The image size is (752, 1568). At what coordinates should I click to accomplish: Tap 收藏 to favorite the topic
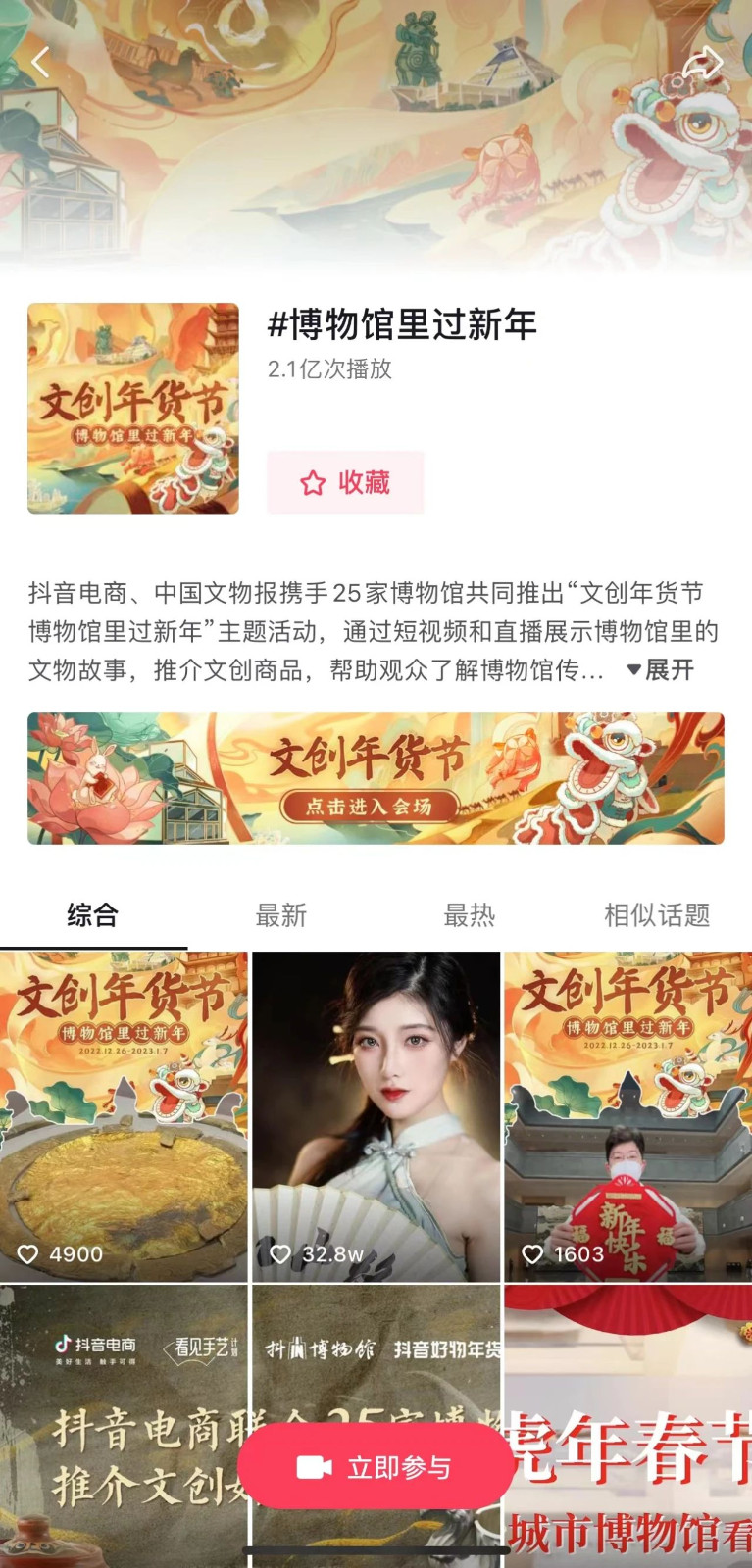345,482
